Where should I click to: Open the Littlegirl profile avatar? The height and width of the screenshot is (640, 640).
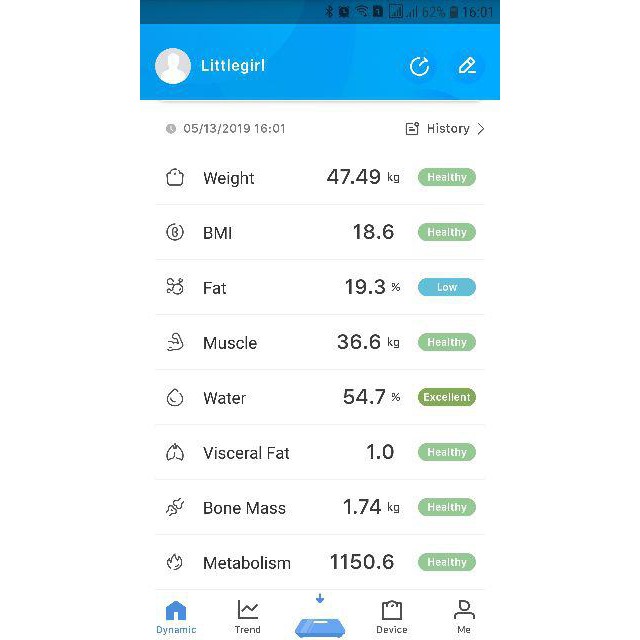(x=173, y=66)
